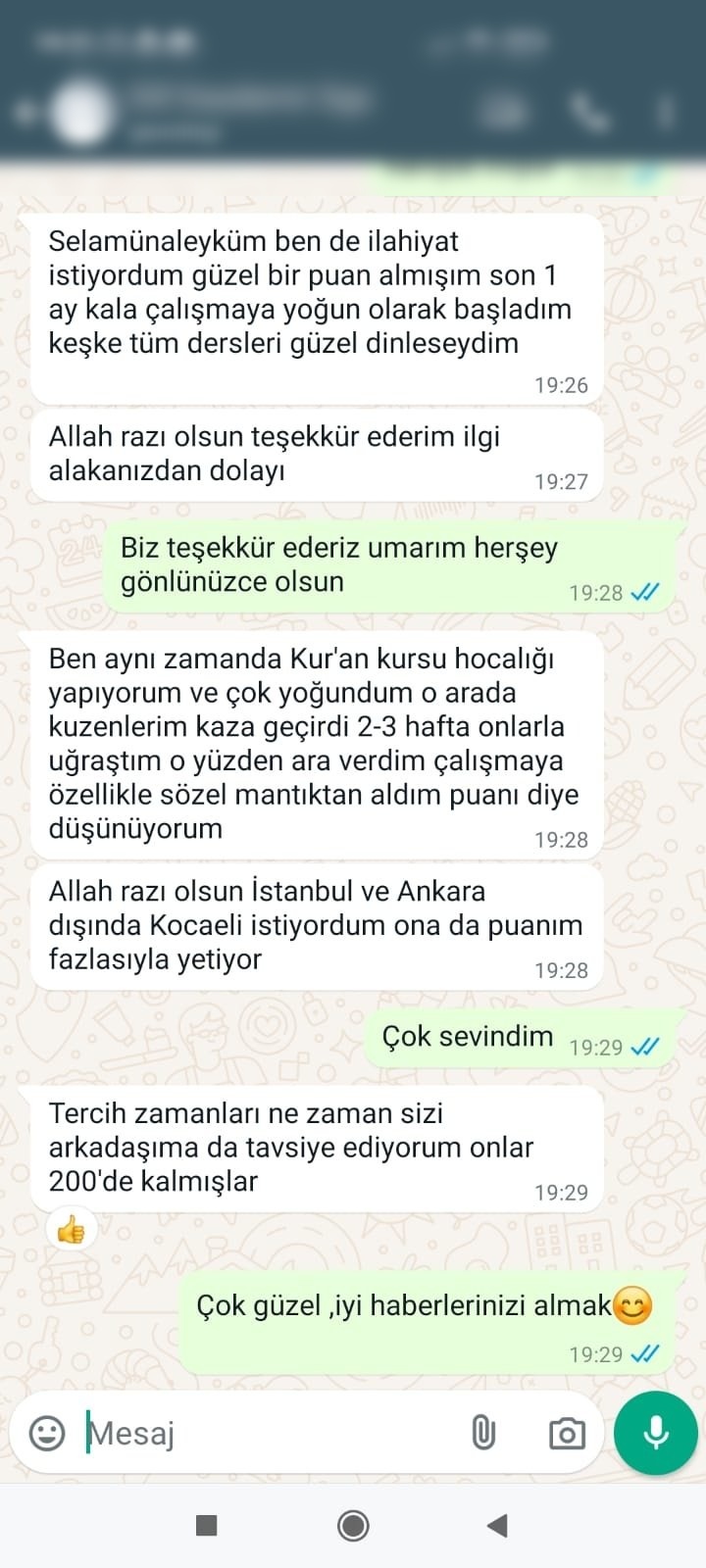Open recent apps with the square button
The height and width of the screenshot is (1568, 706).
(206, 1525)
